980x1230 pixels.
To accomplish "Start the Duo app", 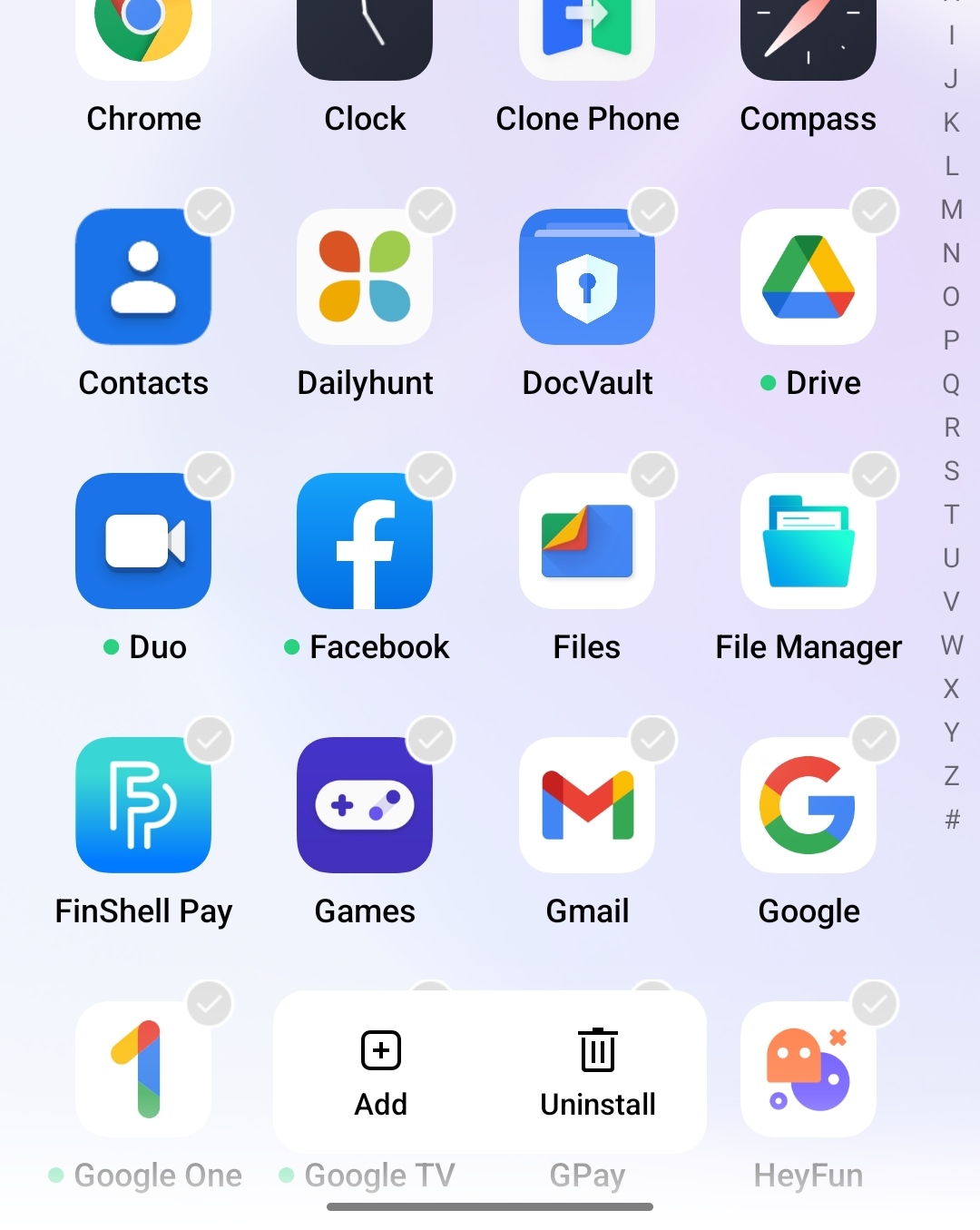I will (x=142, y=540).
